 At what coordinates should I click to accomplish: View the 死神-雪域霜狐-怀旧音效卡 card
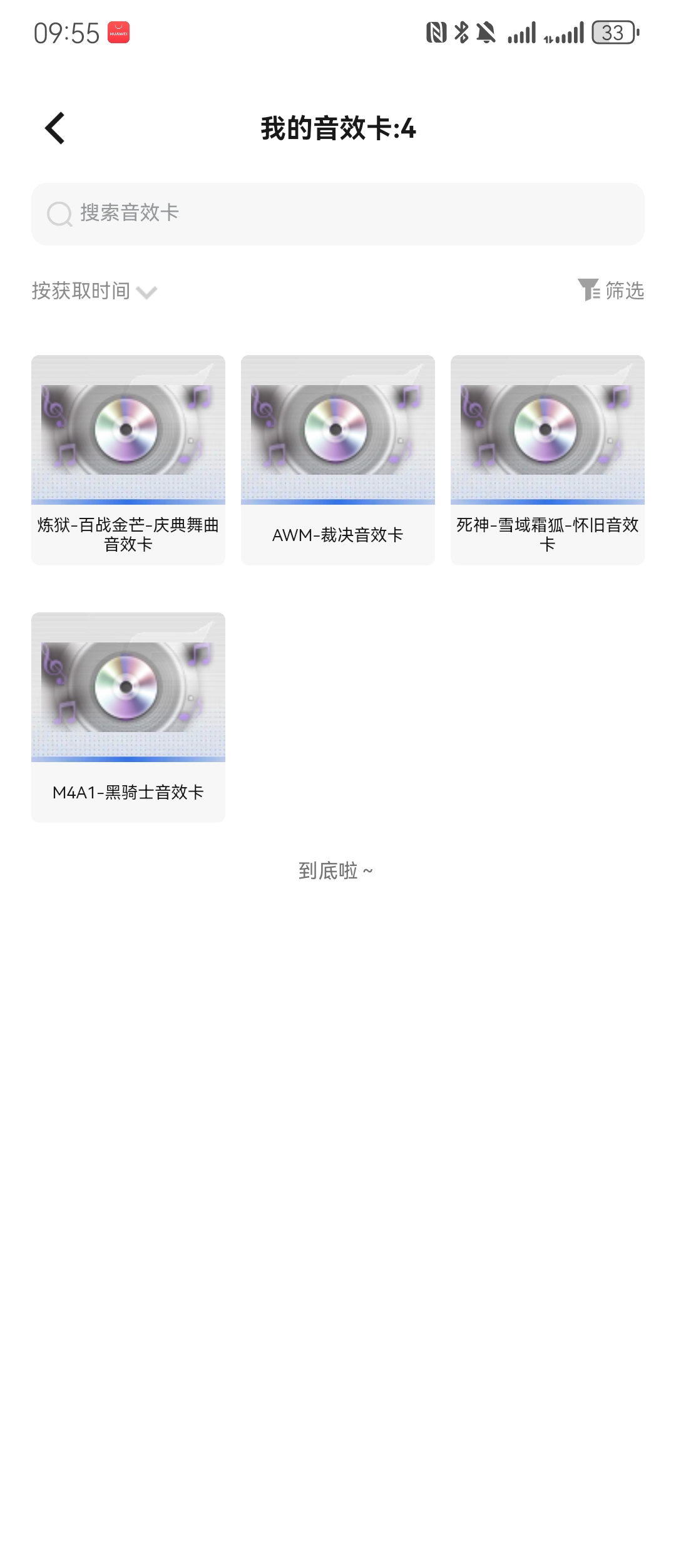coord(548,460)
